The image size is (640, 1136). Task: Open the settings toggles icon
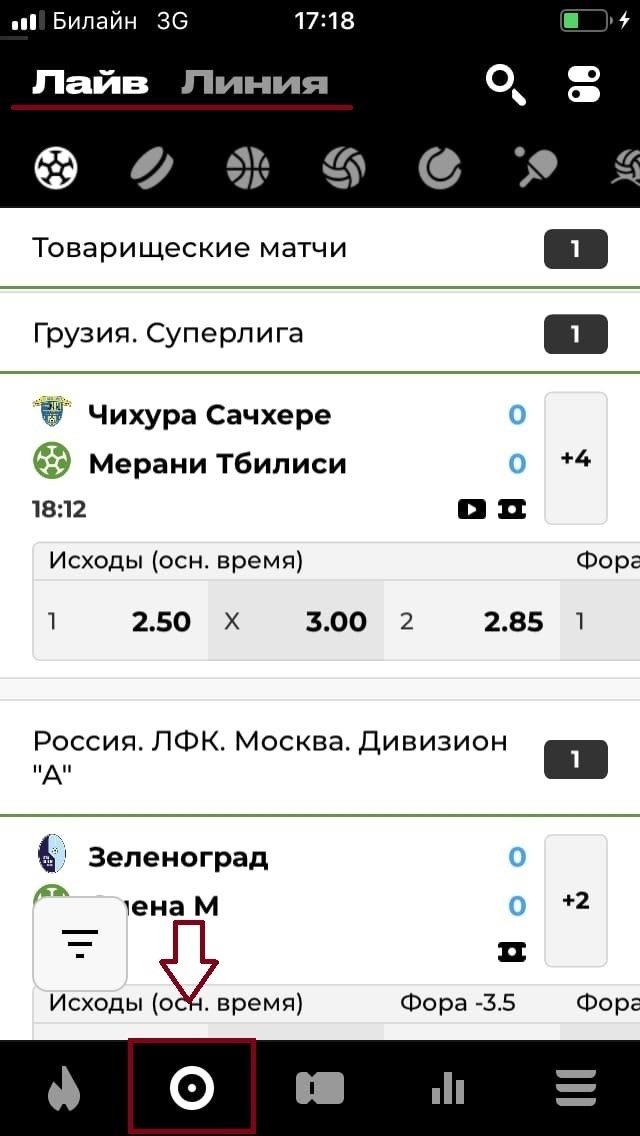[583, 83]
